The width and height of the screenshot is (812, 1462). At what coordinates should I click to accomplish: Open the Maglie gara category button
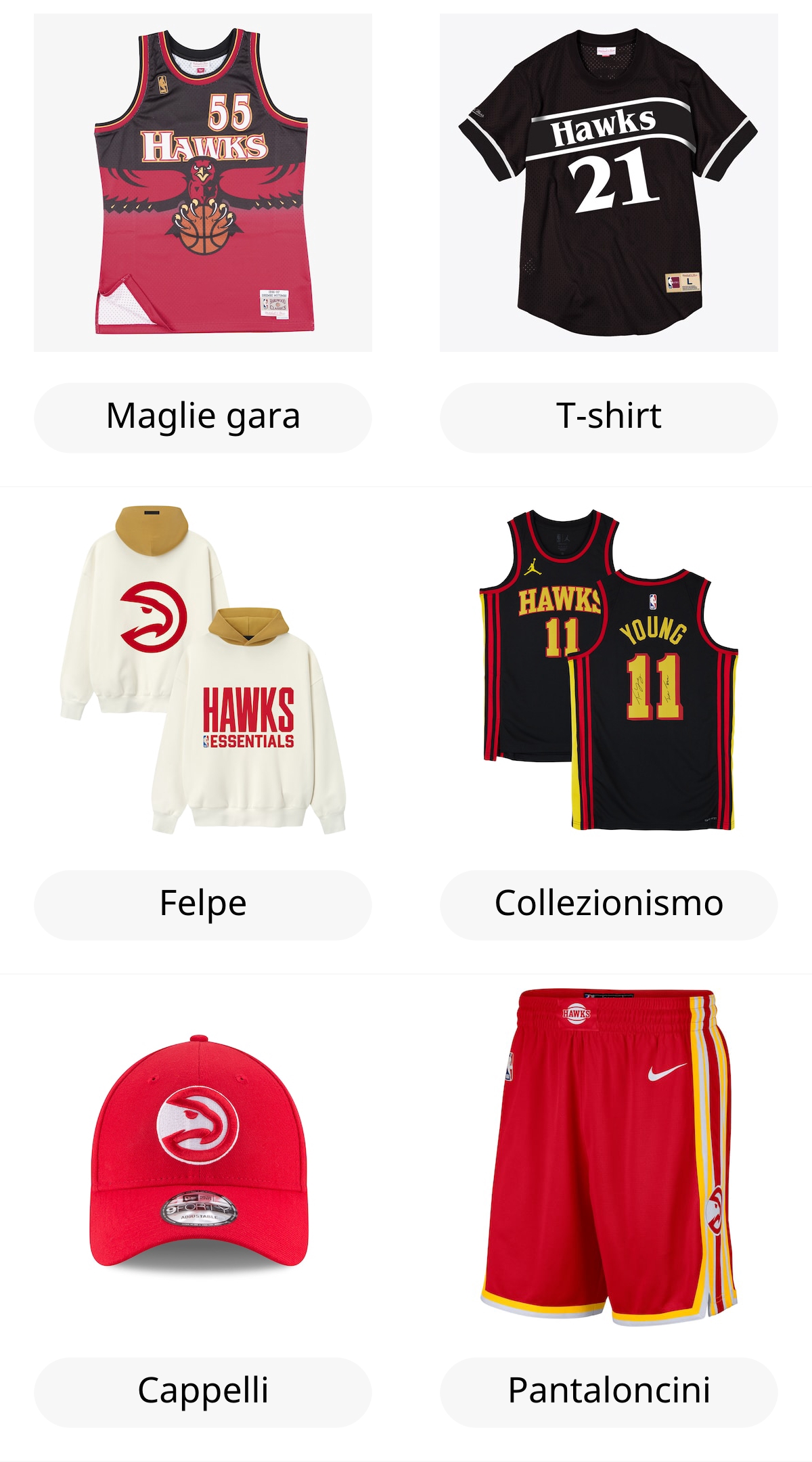point(203,417)
